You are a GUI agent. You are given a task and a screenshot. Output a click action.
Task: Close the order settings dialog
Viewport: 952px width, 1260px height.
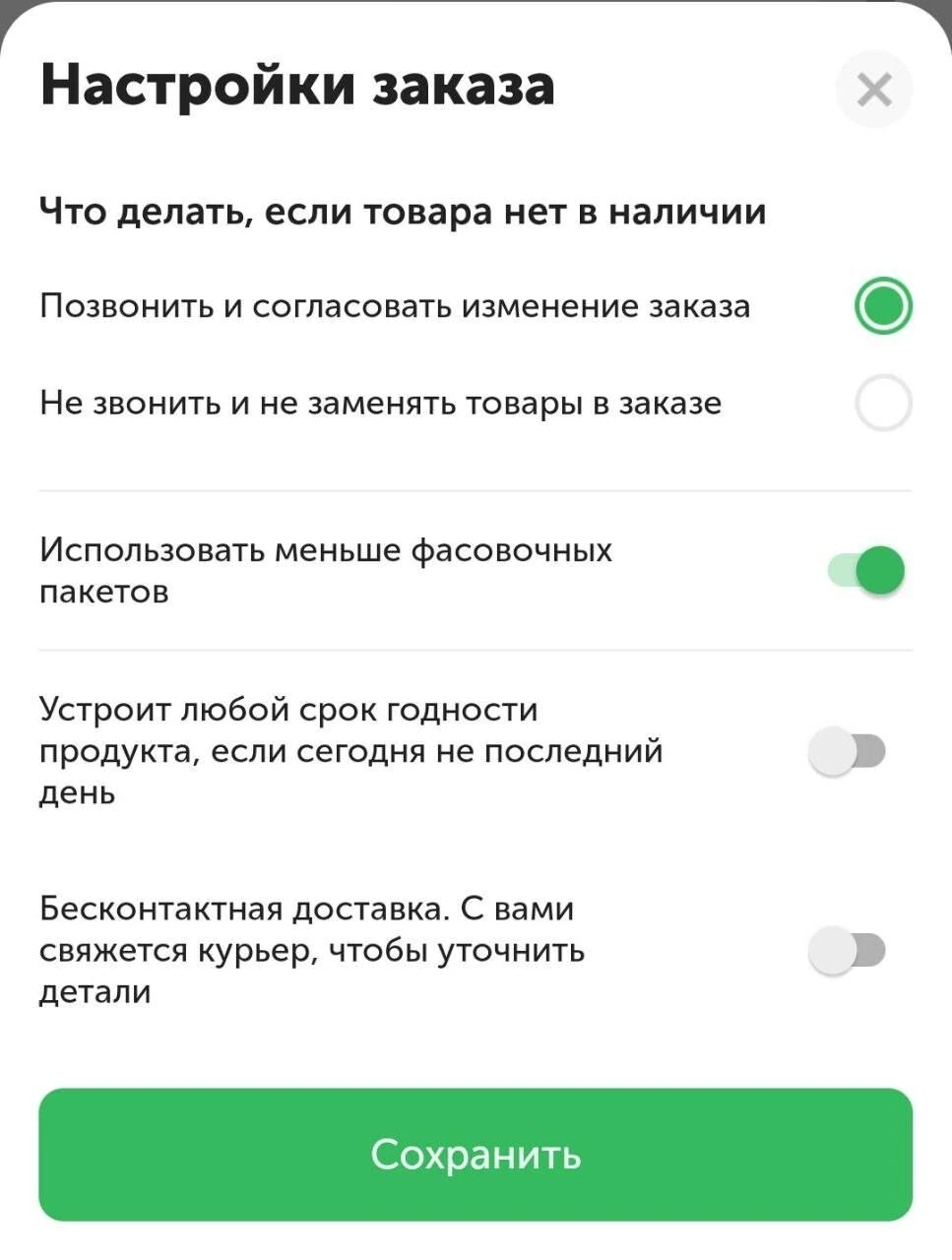pos(873,91)
